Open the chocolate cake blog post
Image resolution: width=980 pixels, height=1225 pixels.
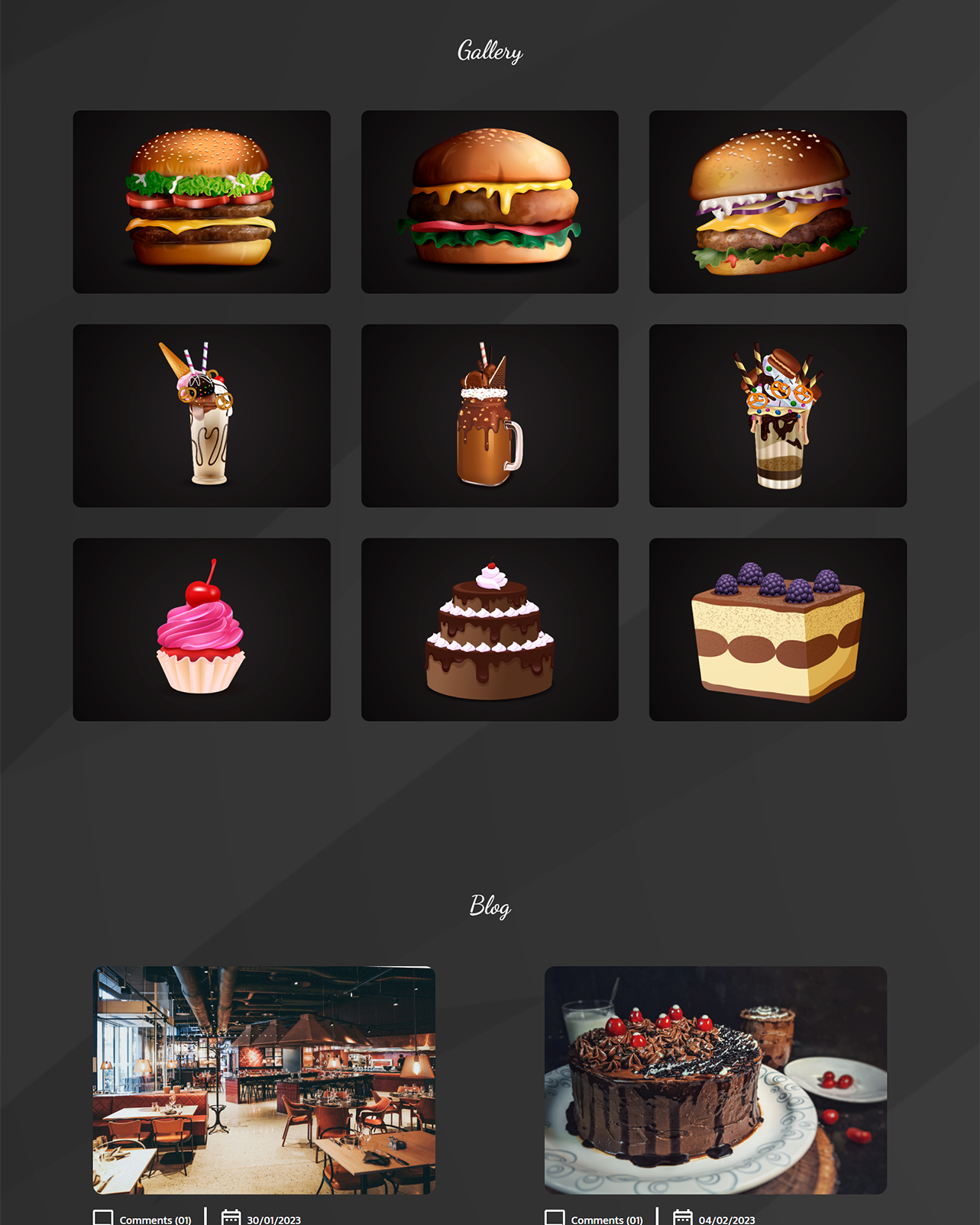[715, 1080]
